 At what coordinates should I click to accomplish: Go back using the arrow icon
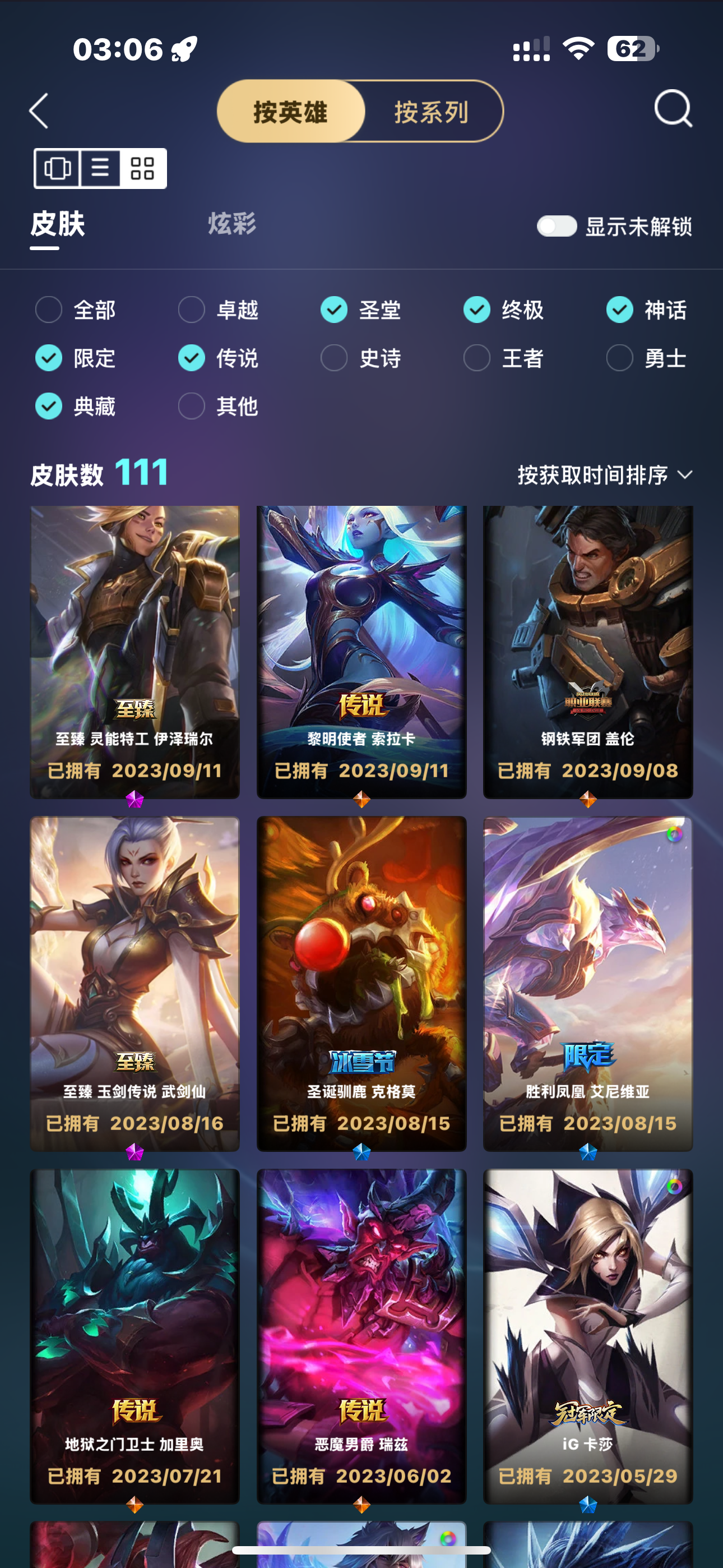(x=39, y=111)
